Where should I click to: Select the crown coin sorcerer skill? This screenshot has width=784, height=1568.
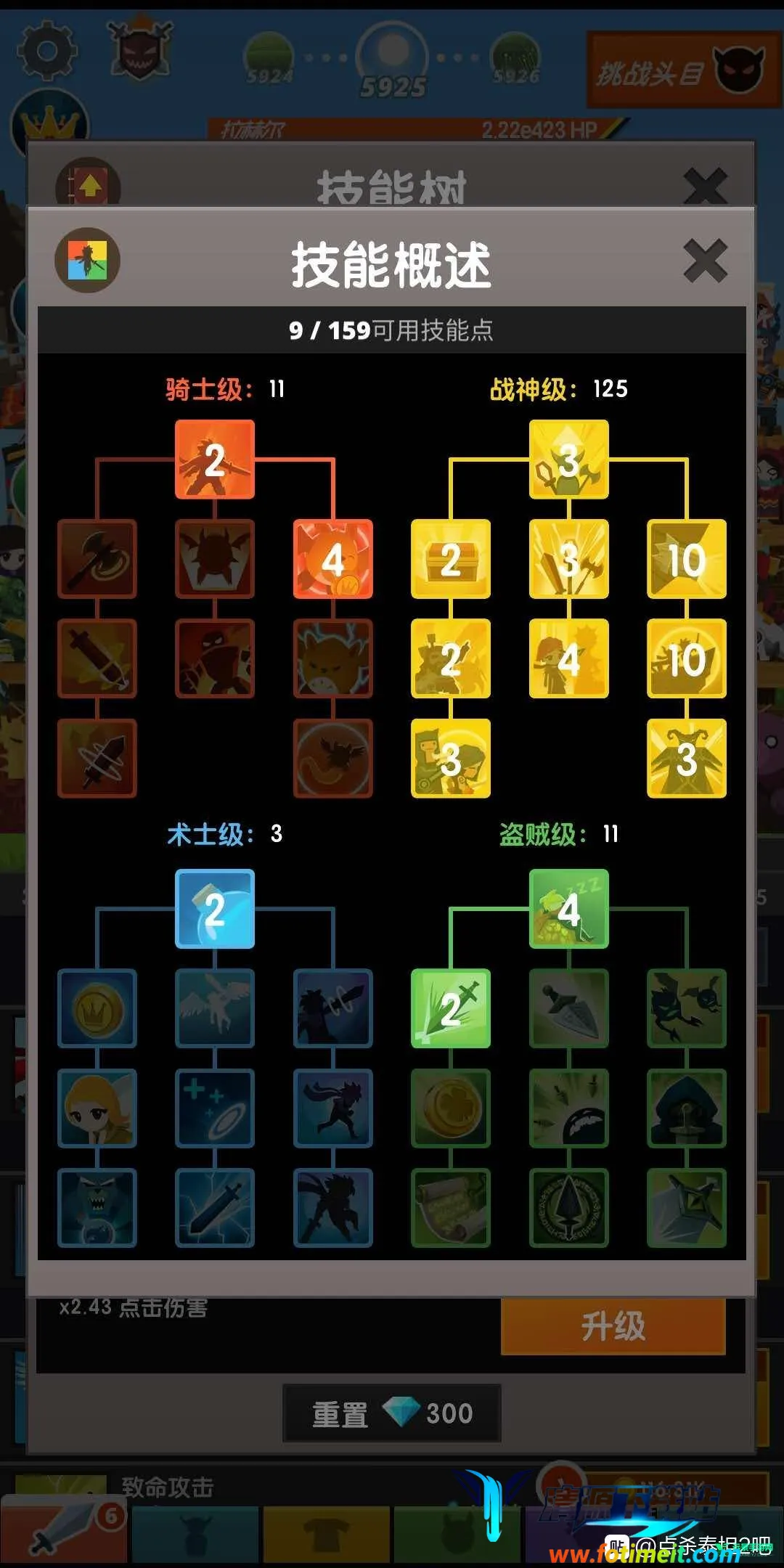click(97, 1008)
